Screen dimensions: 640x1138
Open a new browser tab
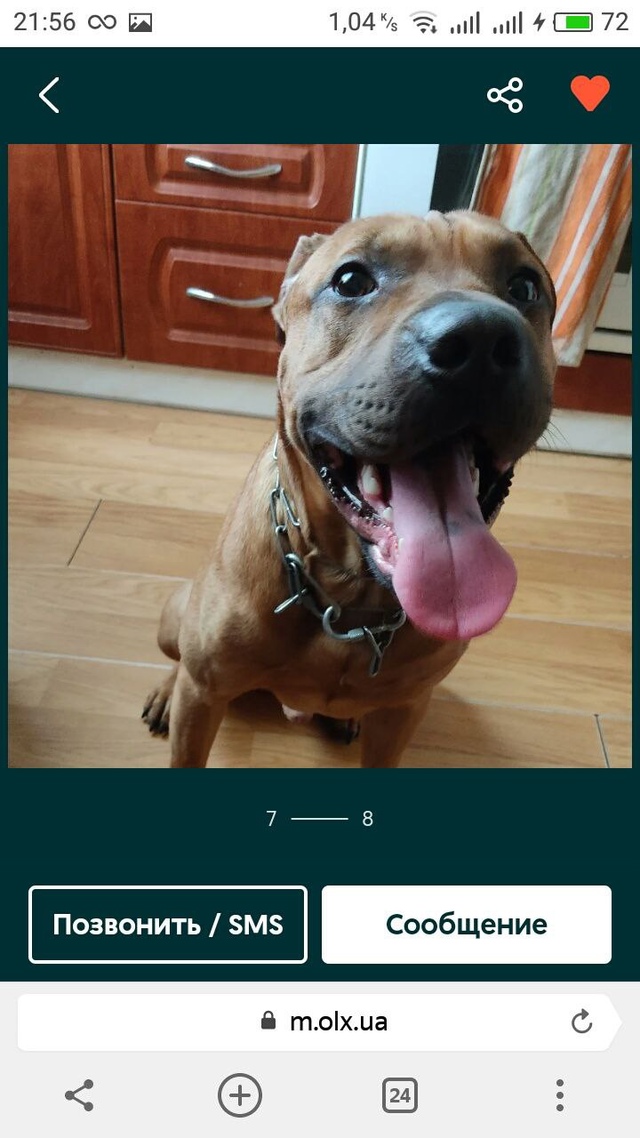tap(240, 1095)
